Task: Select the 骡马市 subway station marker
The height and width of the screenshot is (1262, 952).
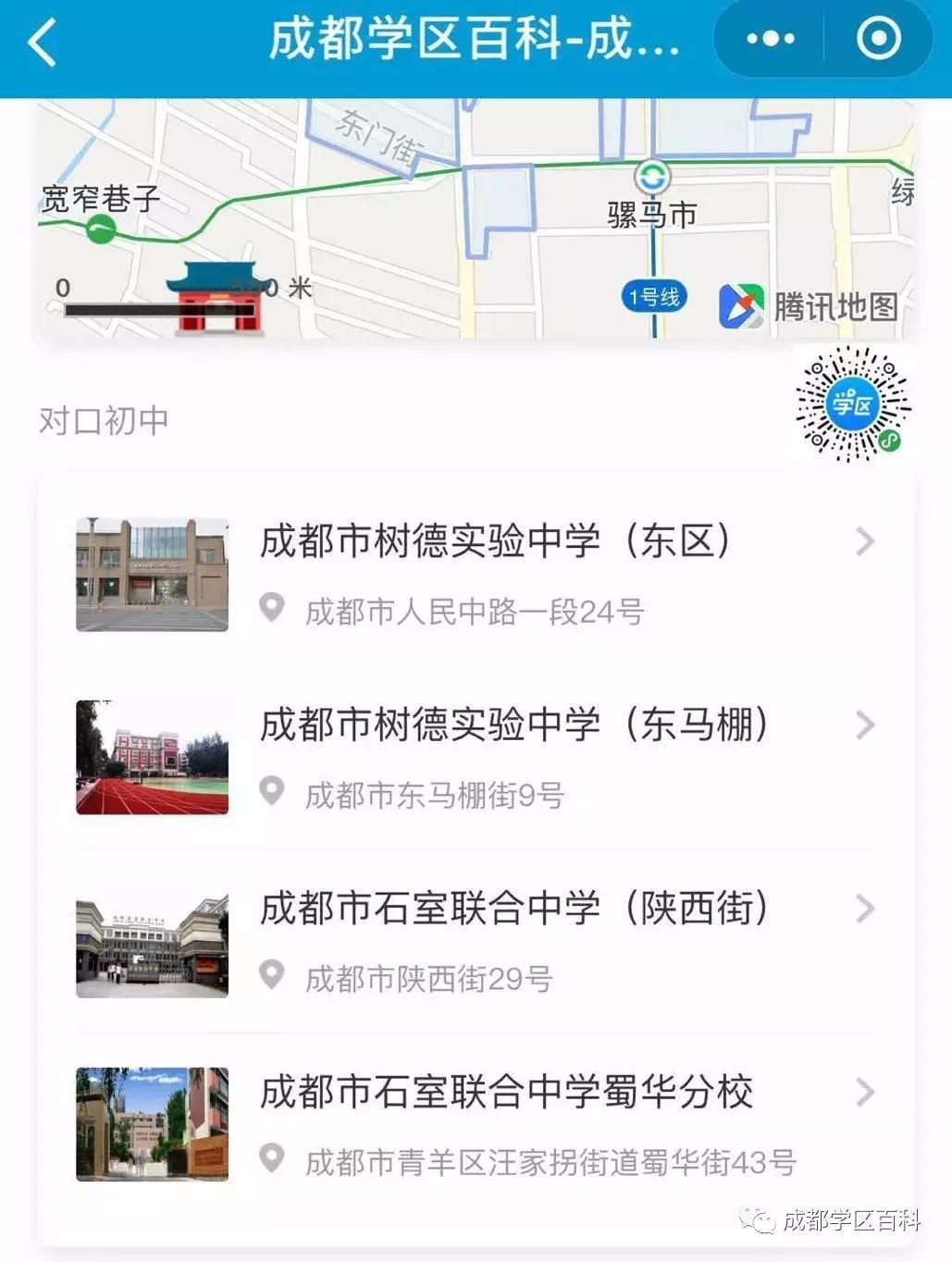Action: click(650, 177)
